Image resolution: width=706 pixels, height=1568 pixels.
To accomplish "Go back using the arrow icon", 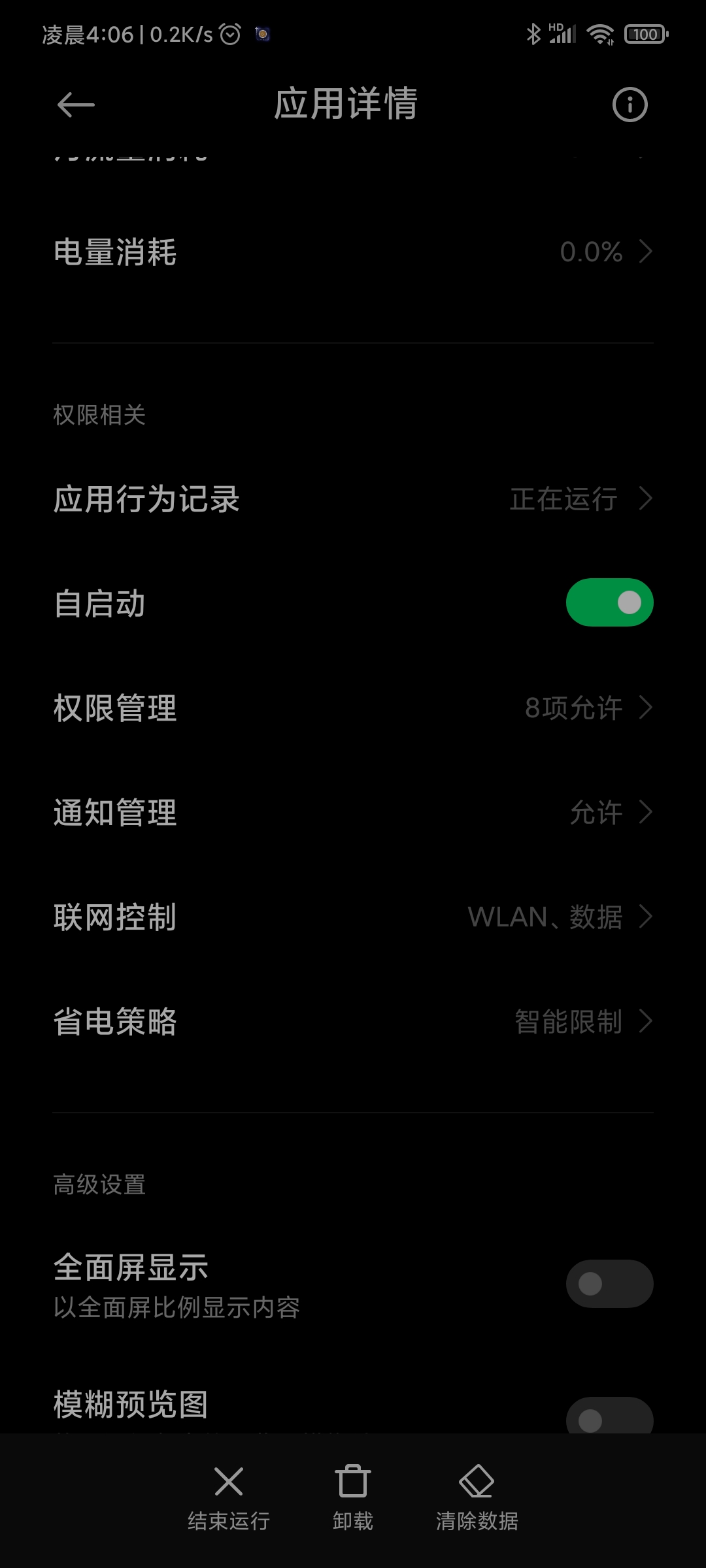I will 76,105.
